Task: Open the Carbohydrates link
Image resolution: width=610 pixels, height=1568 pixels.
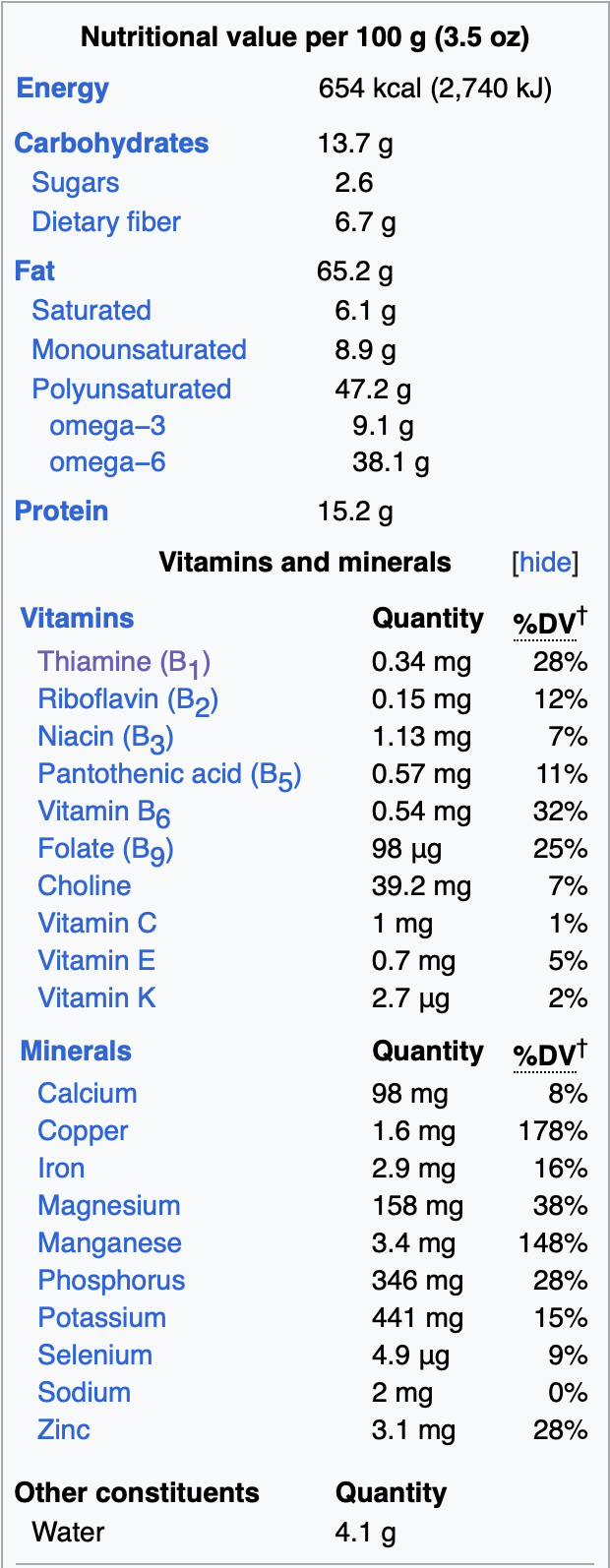Action: (111, 144)
